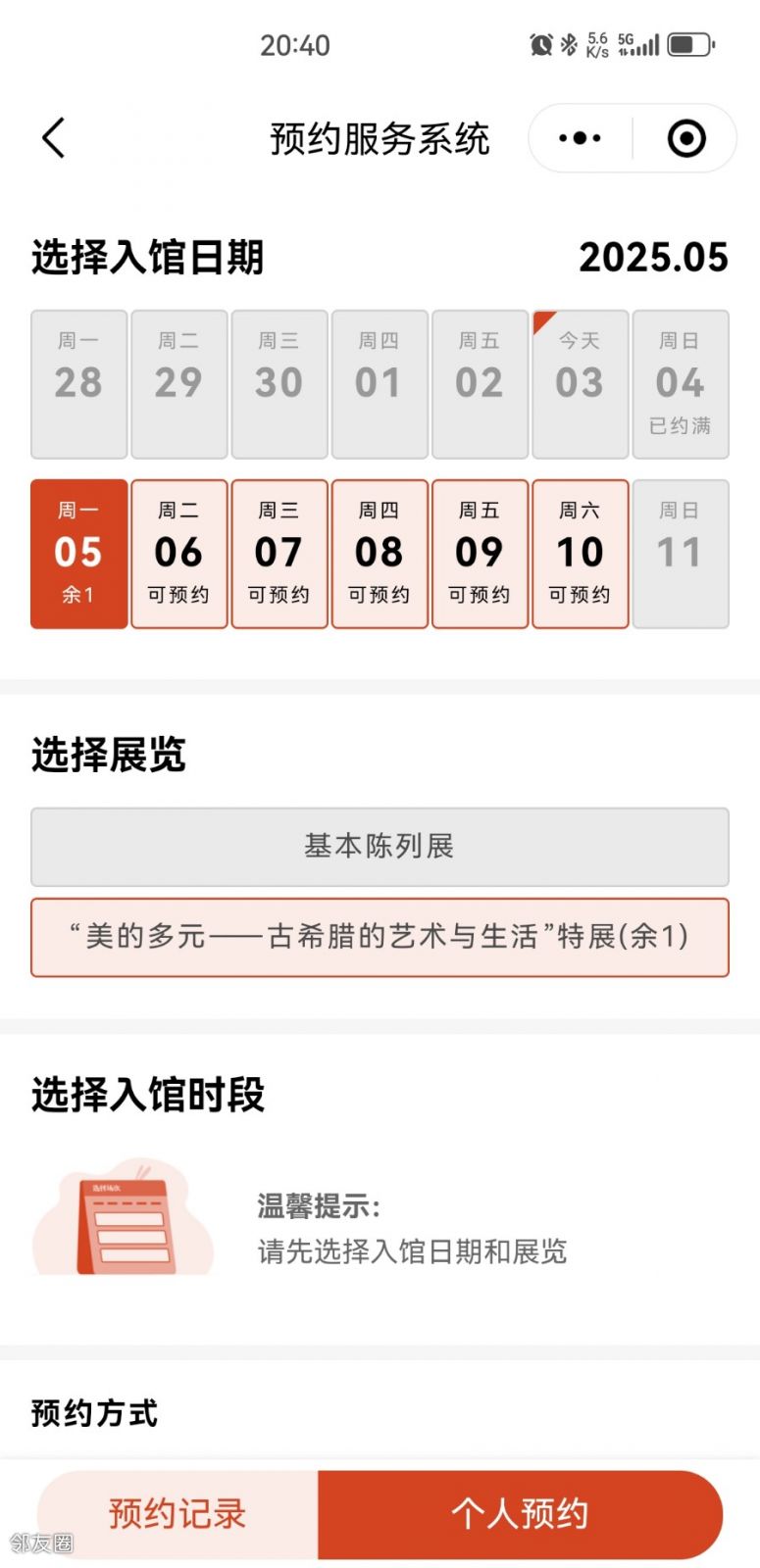Go back using the arrow icon
The image size is (760, 1568).
[x=54, y=138]
